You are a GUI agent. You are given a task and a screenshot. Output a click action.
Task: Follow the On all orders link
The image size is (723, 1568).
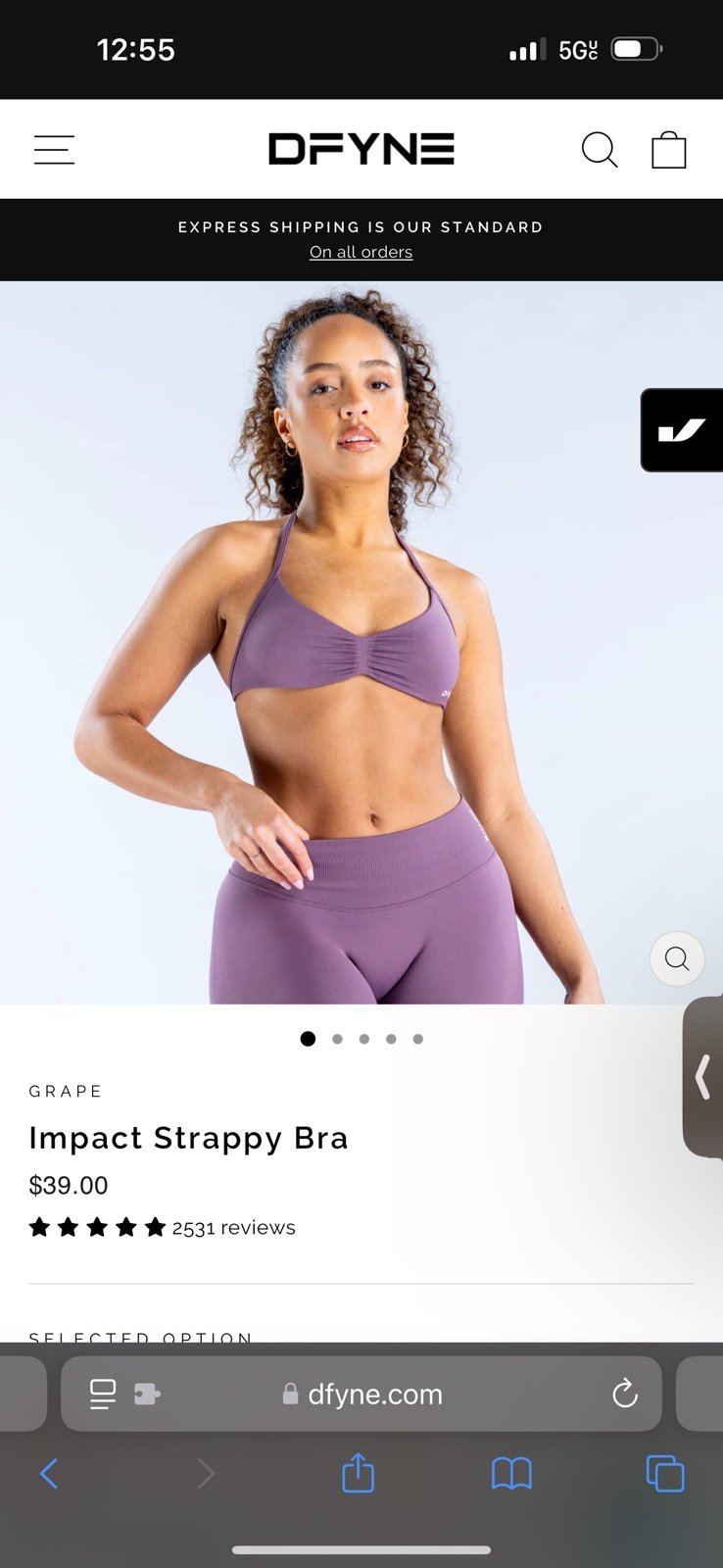coord(361,252)
